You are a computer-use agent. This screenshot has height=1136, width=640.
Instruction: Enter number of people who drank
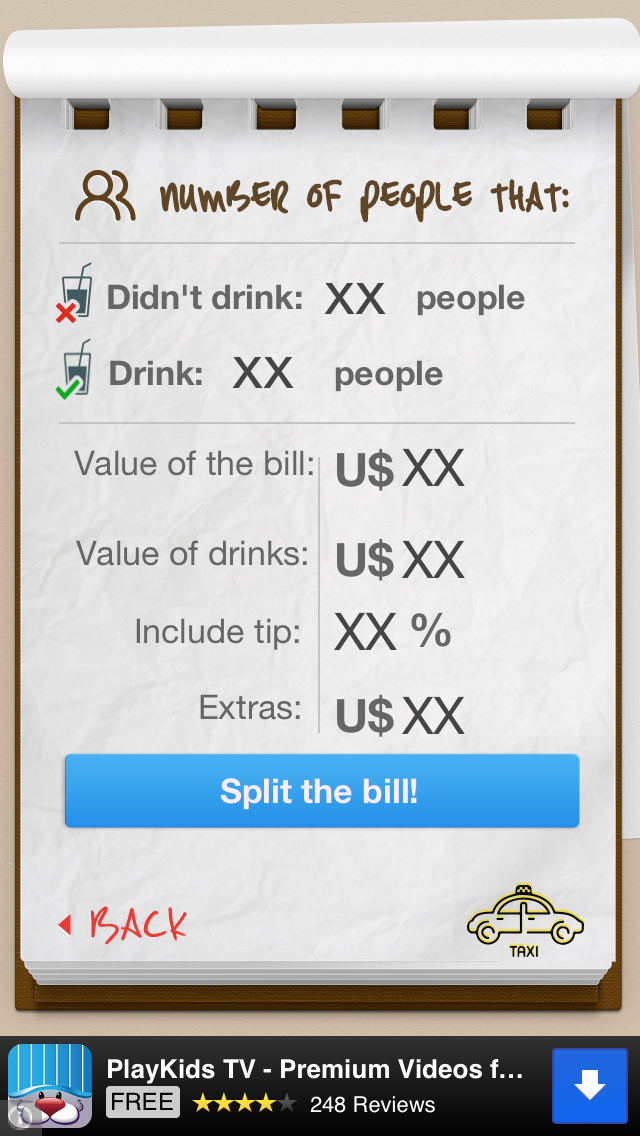(263, 375)
